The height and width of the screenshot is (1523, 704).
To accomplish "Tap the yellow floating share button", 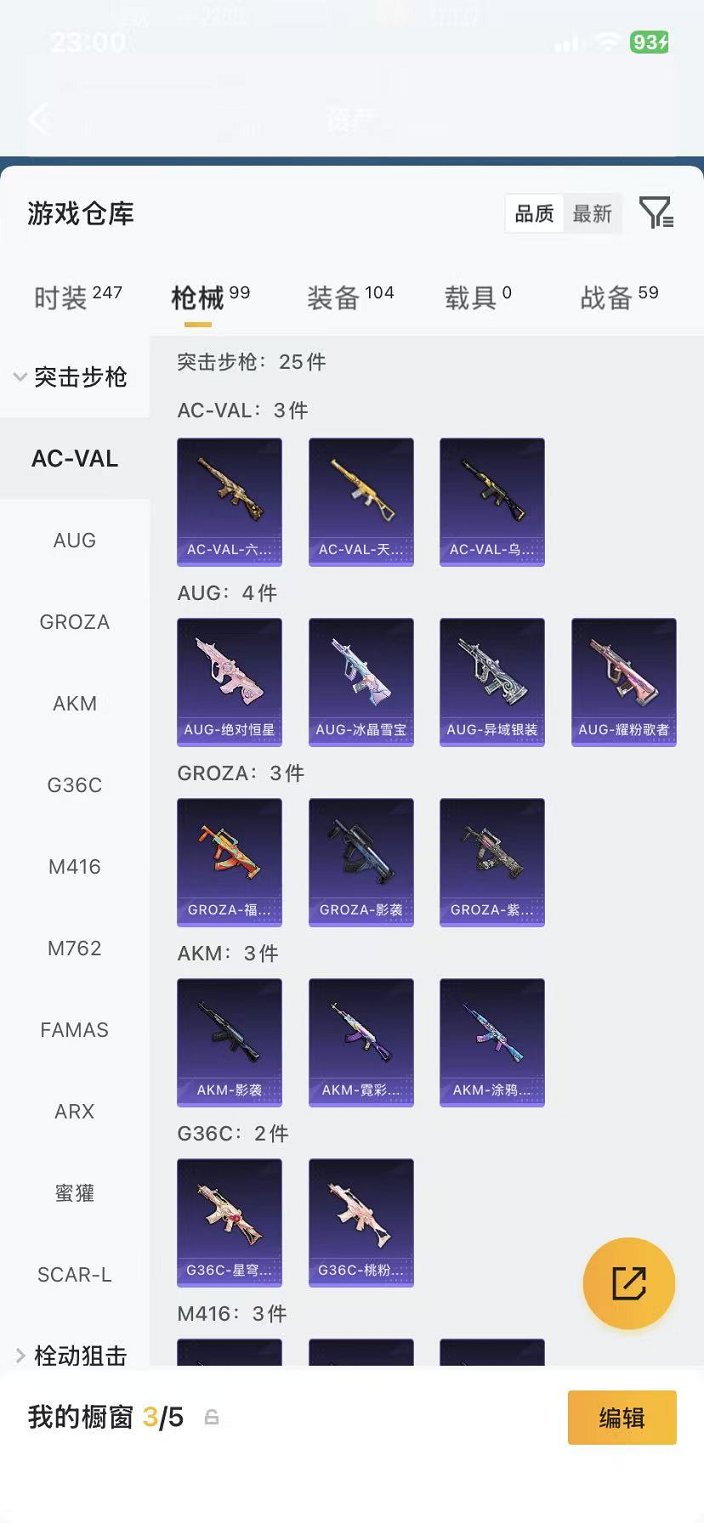I will [x=629, y=1283].
